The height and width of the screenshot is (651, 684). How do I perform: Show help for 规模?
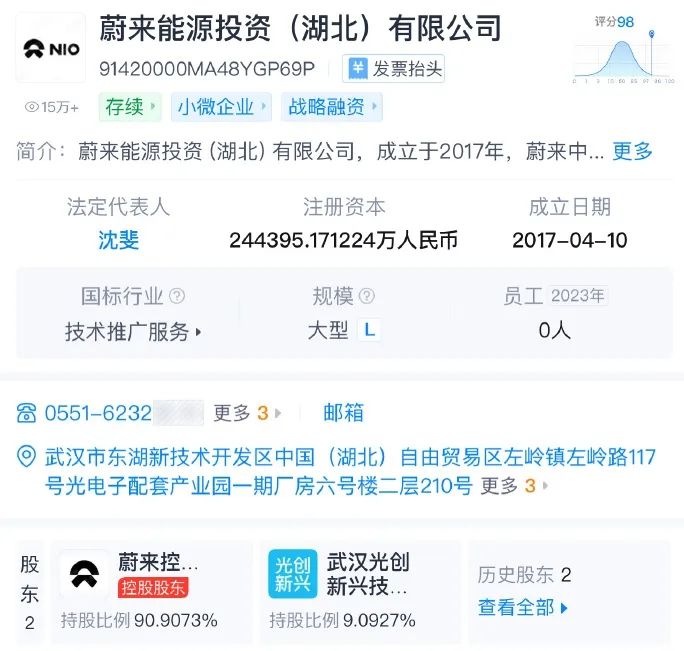[367, 296]
